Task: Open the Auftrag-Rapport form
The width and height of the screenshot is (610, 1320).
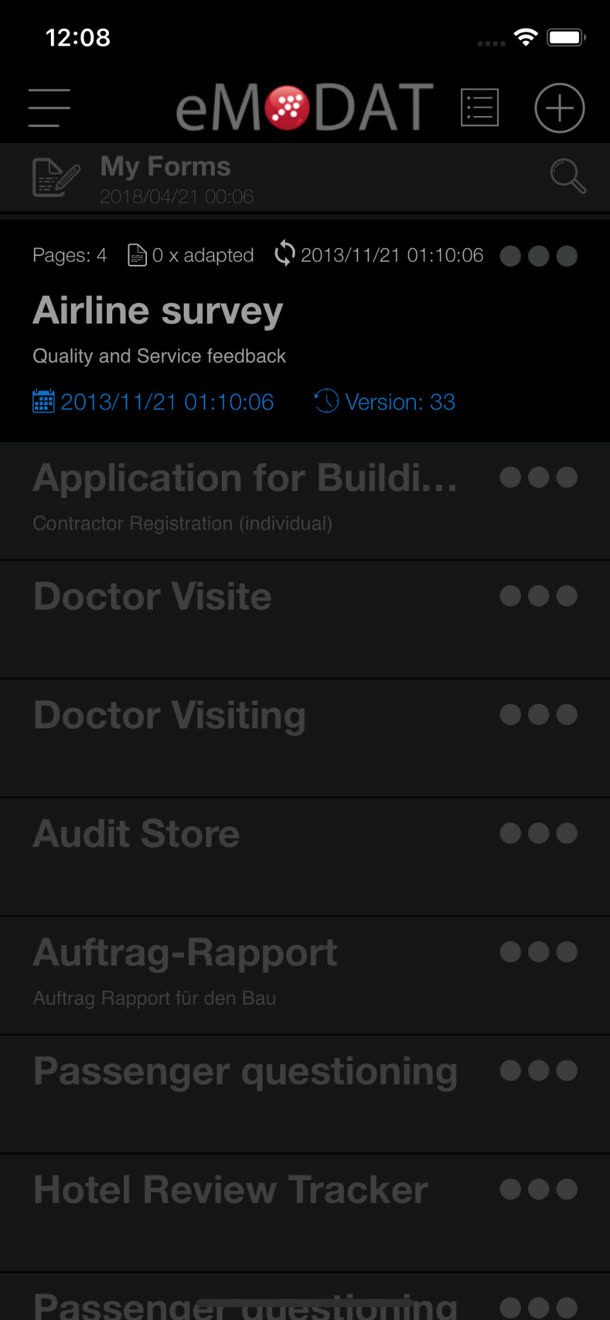Action: tap(305, 976)
